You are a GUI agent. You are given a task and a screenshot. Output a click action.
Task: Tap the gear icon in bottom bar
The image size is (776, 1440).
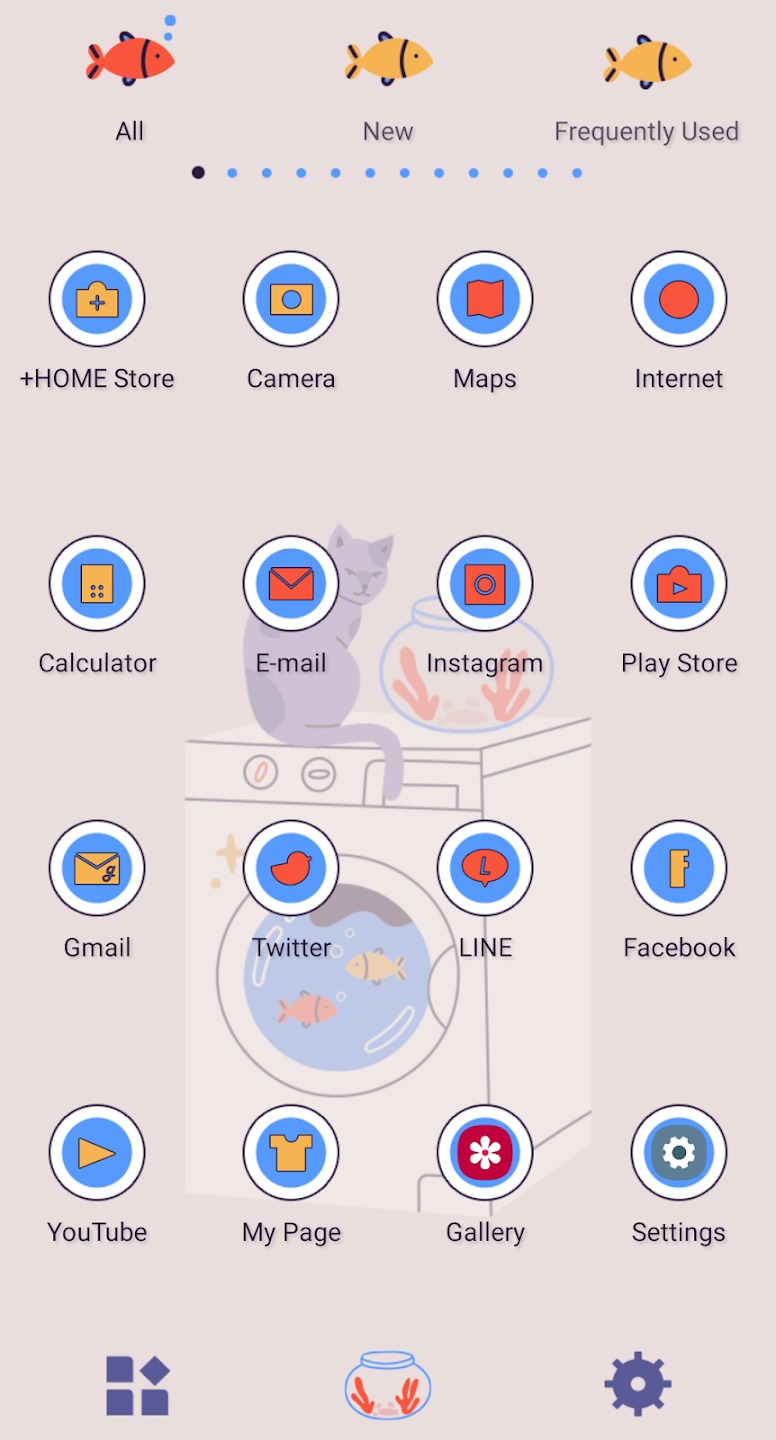click(x=638, y=1384)
